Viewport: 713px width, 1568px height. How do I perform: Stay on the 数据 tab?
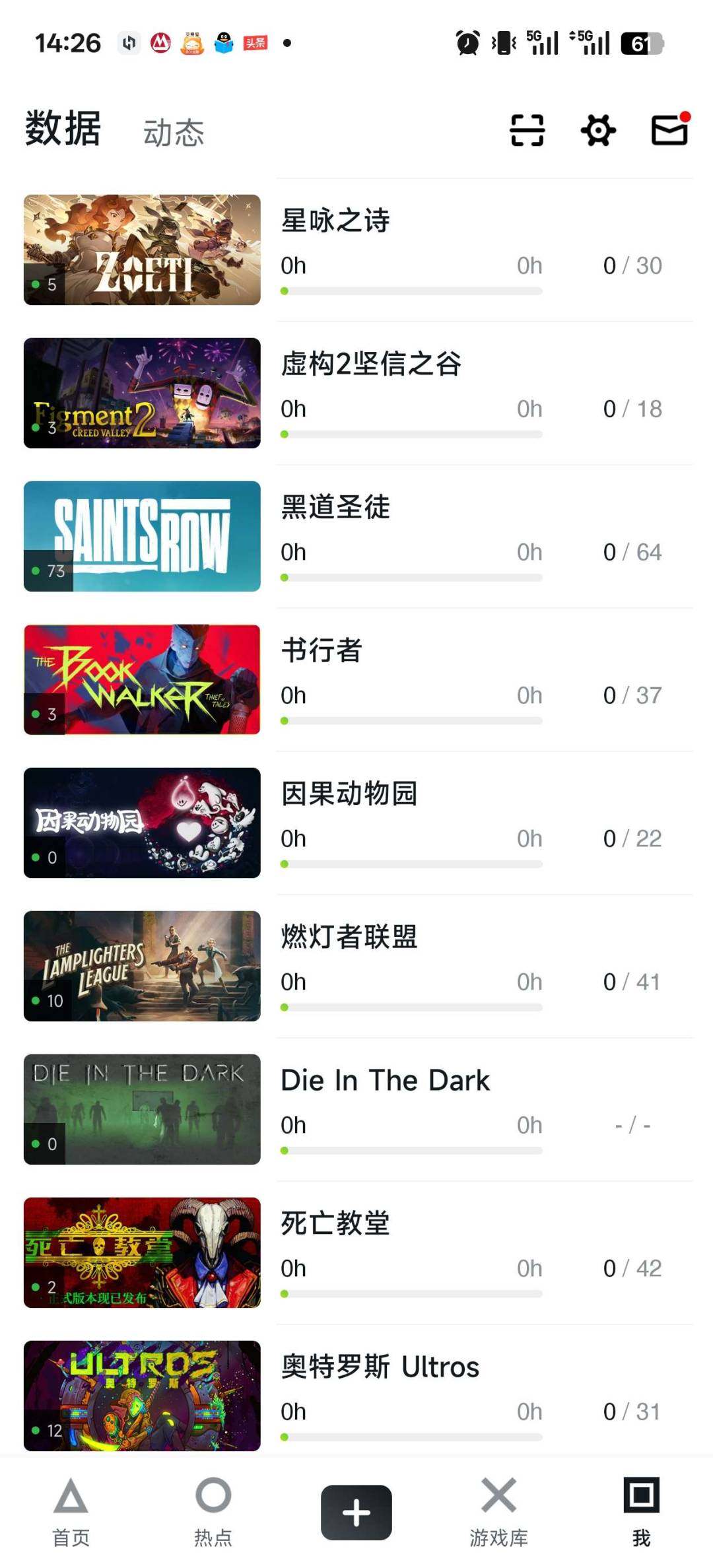click(61, 130)
